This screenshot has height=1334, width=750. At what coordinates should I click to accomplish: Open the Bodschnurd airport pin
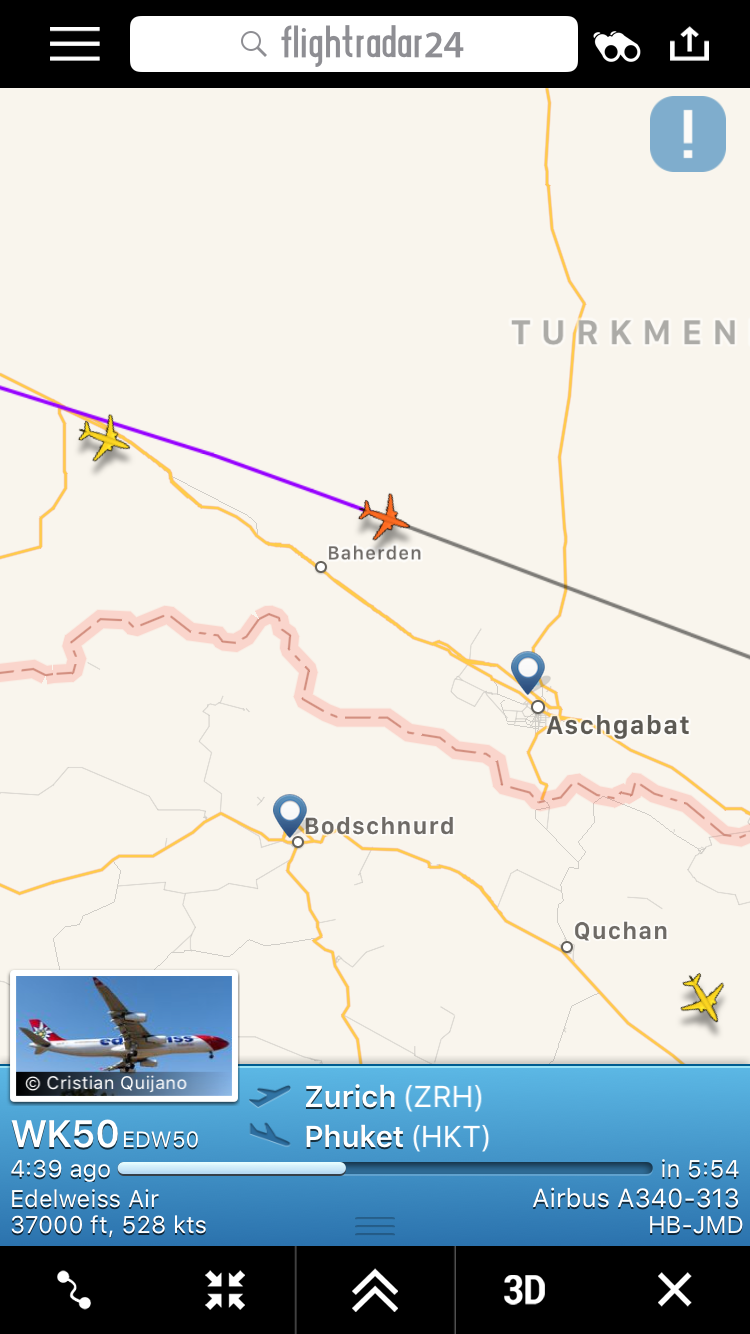click(x=290, y=814)
